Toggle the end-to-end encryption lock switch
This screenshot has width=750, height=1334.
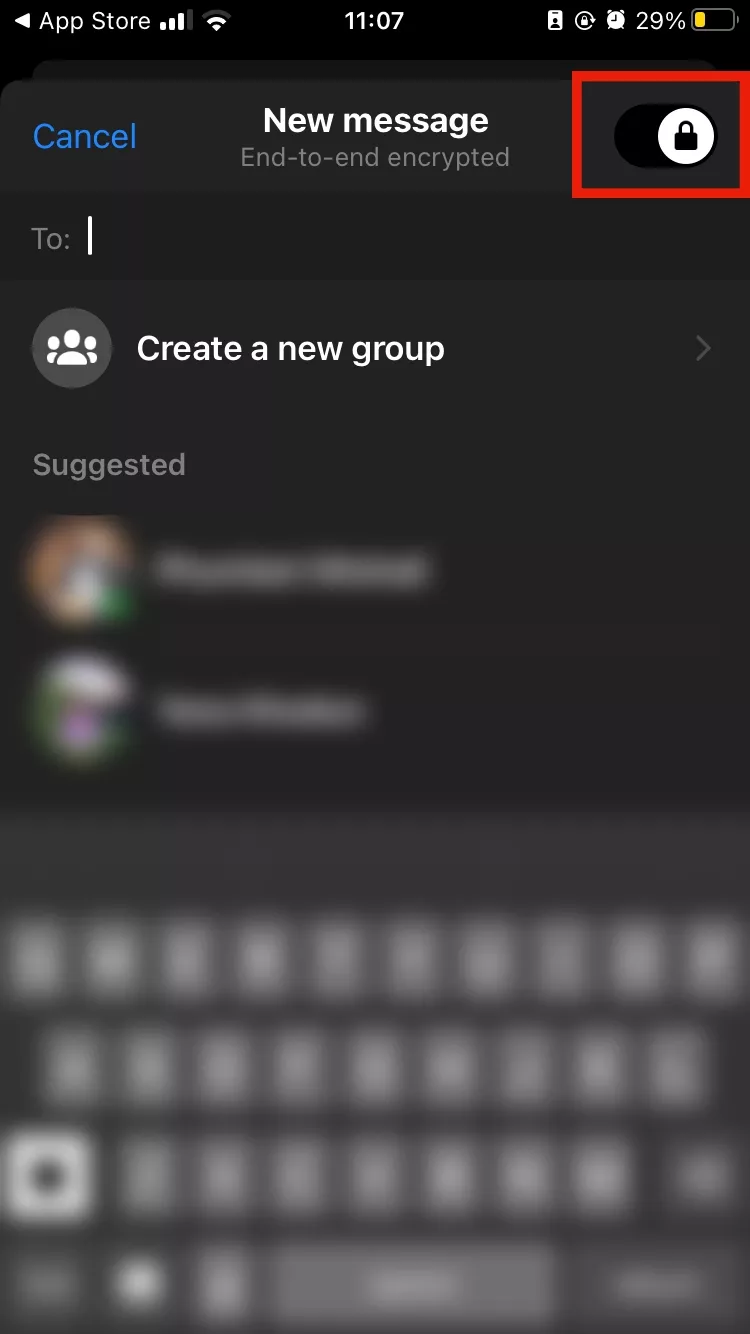[665, 136]
